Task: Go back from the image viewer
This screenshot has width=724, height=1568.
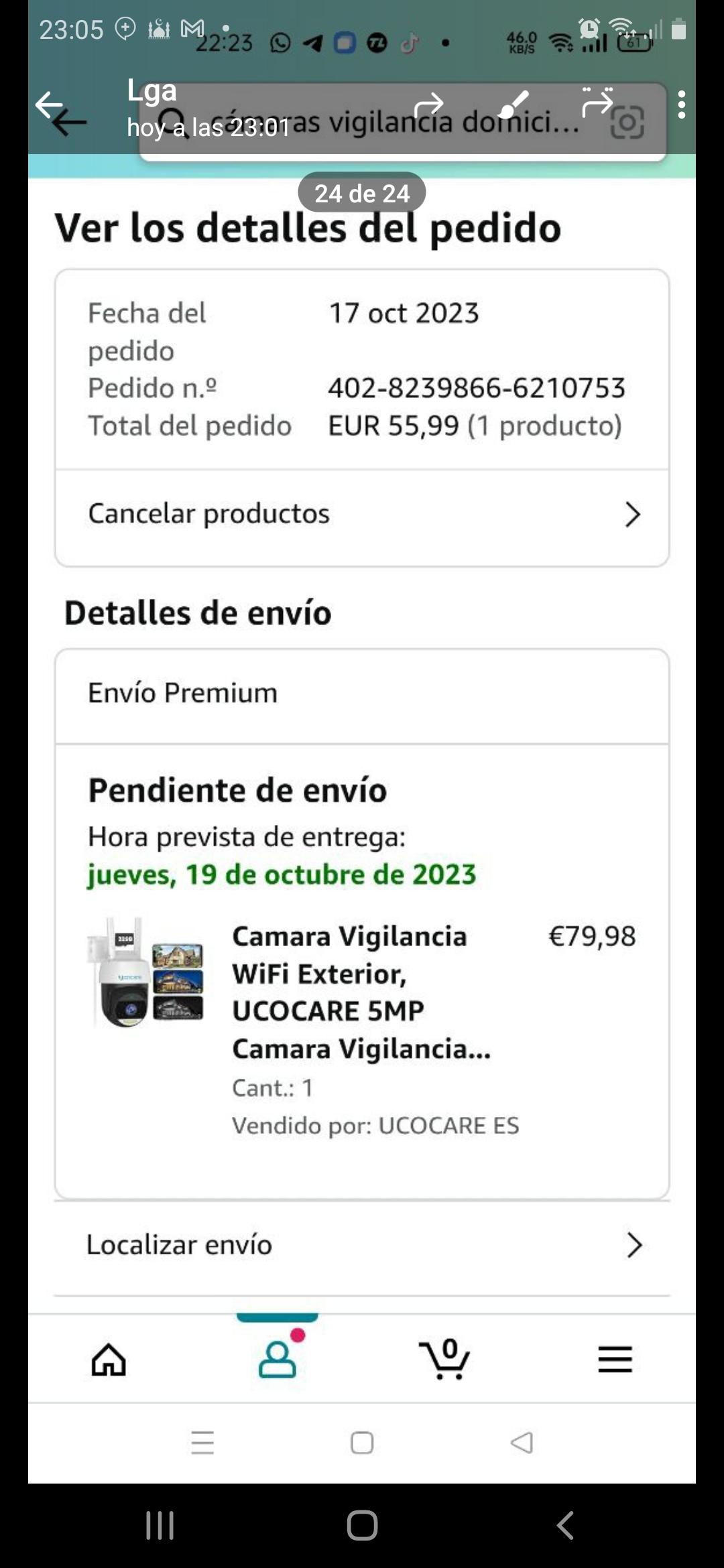Action: [50, 106]
